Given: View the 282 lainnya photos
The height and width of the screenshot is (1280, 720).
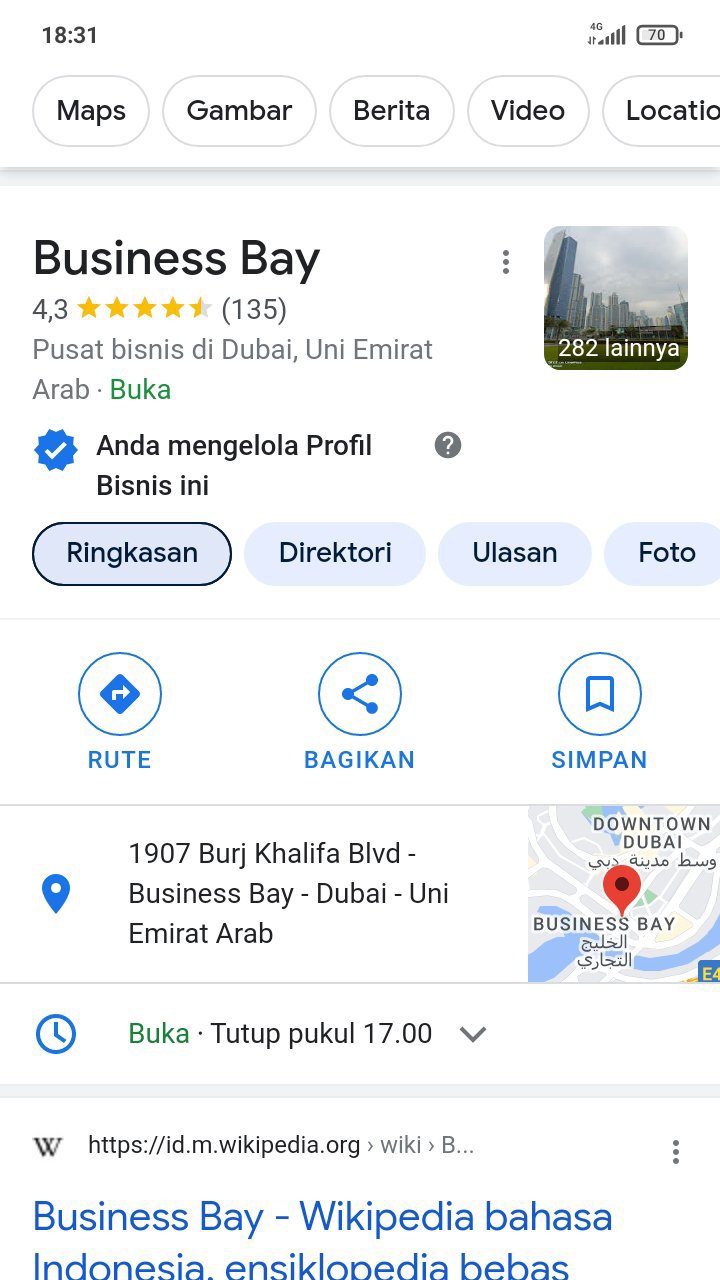Looking at the screenshot, I should tap(616, 298).
